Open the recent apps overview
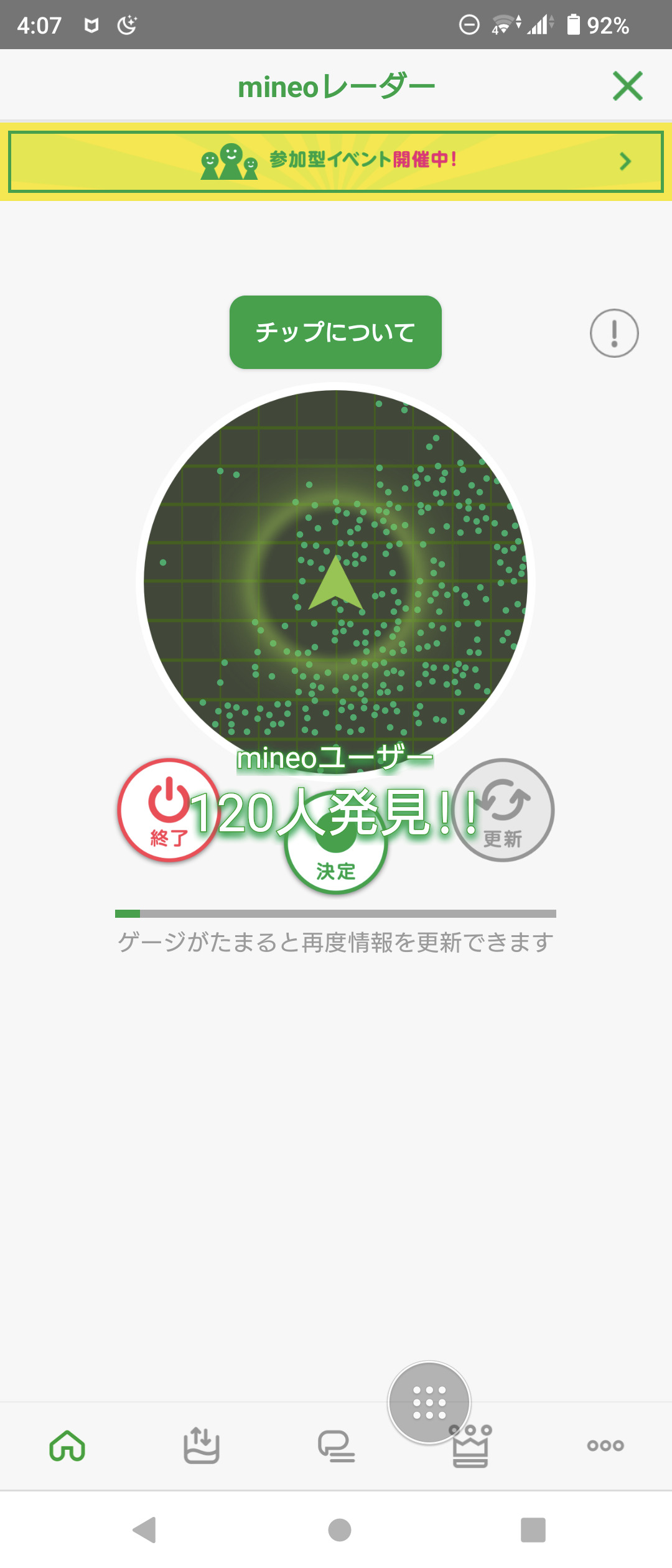The height and width of the screenshot is (1568, 672). pos(533,1529)
